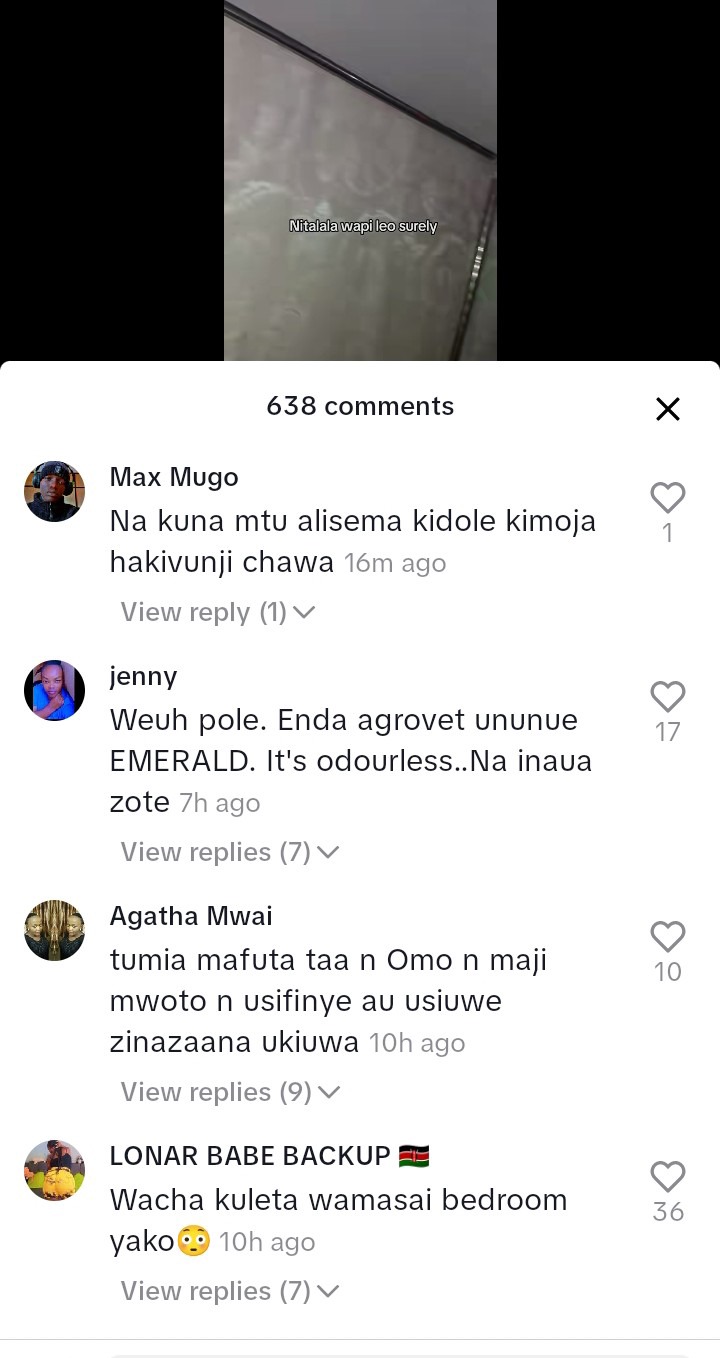Close the comments panel
This screenshot has height=1358, width=720.
pyautogui.click(x=667, y=408)
